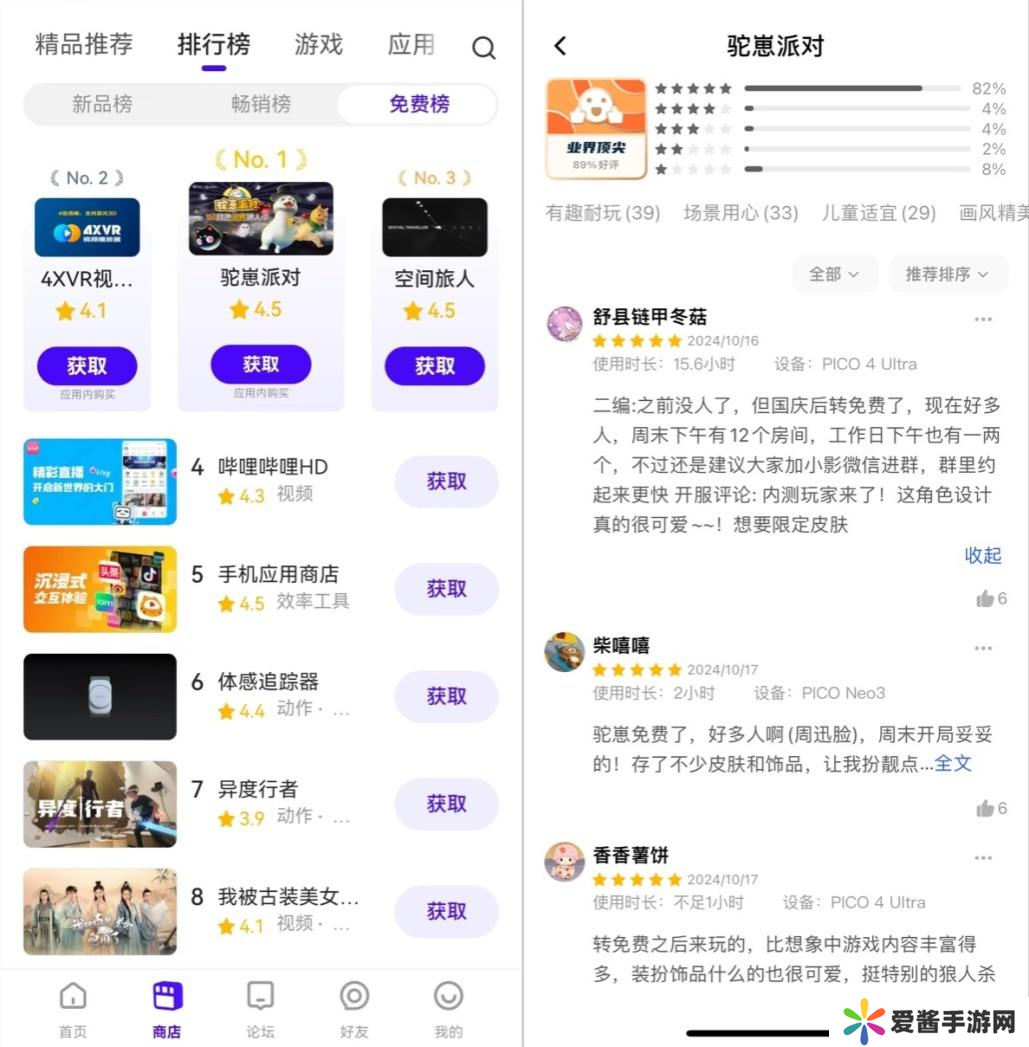The width and height of the screenshot is (1029, 1047).
Task: Get 哔哩哔哩HD
Action: [446, 482]
